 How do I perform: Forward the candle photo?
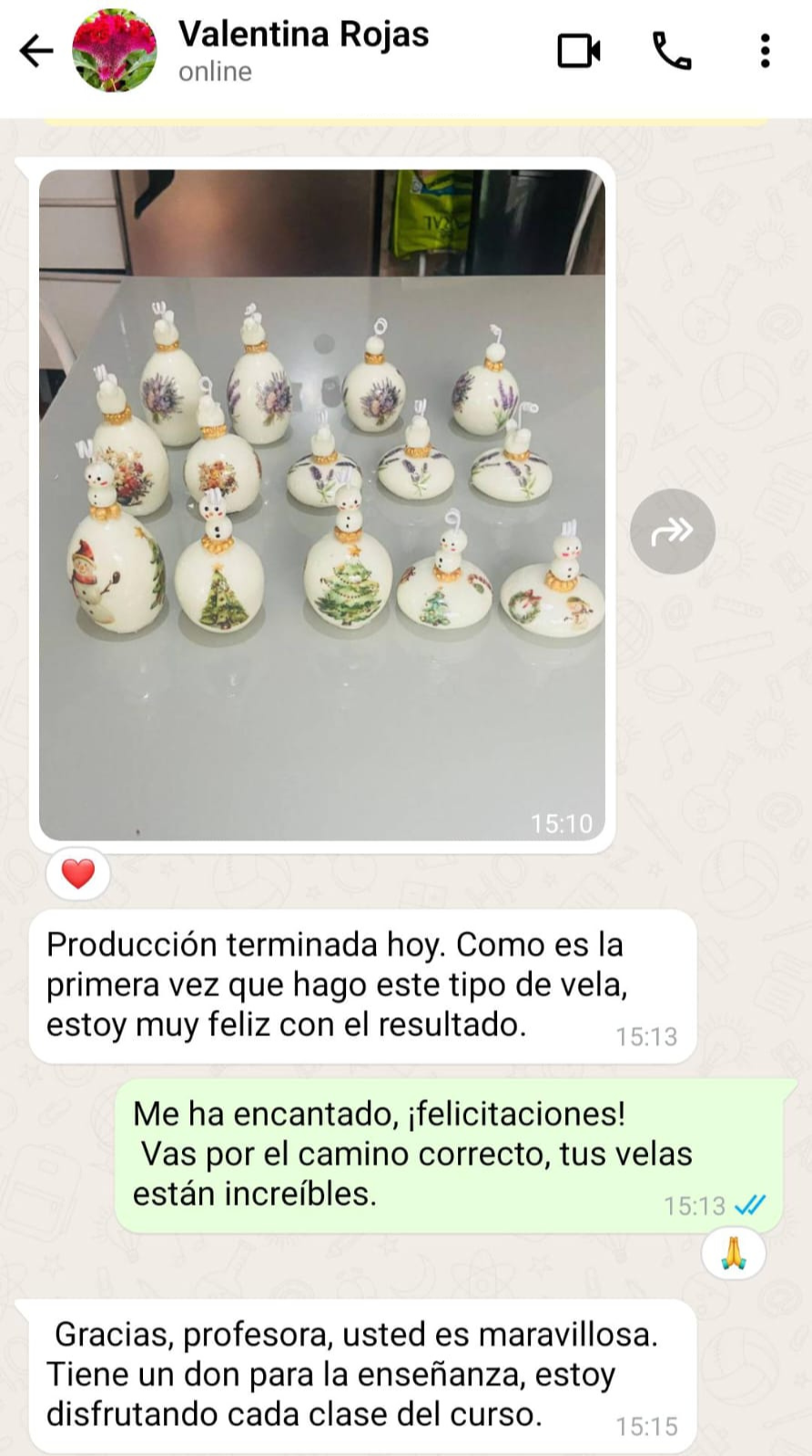point(673,531)
